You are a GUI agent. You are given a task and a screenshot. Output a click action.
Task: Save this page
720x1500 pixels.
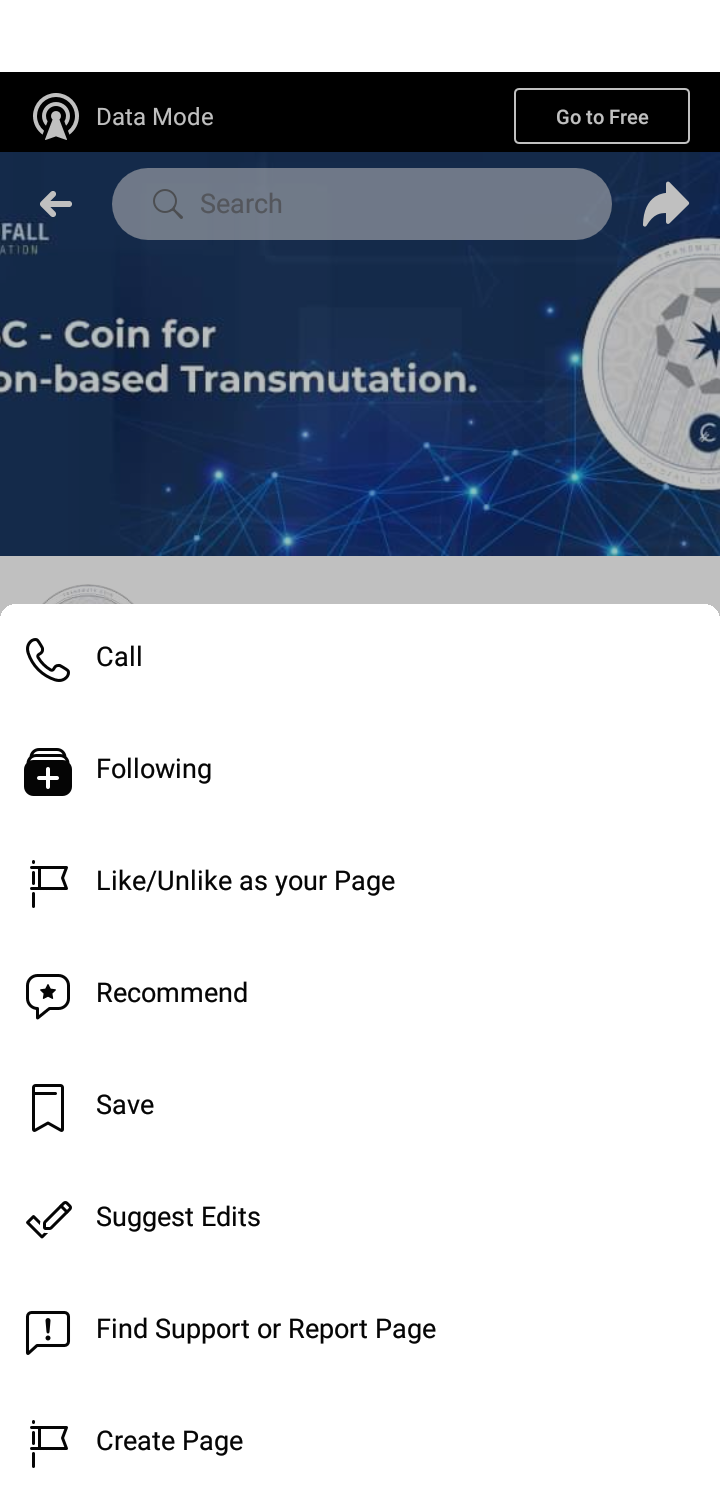pos(360,1105)
